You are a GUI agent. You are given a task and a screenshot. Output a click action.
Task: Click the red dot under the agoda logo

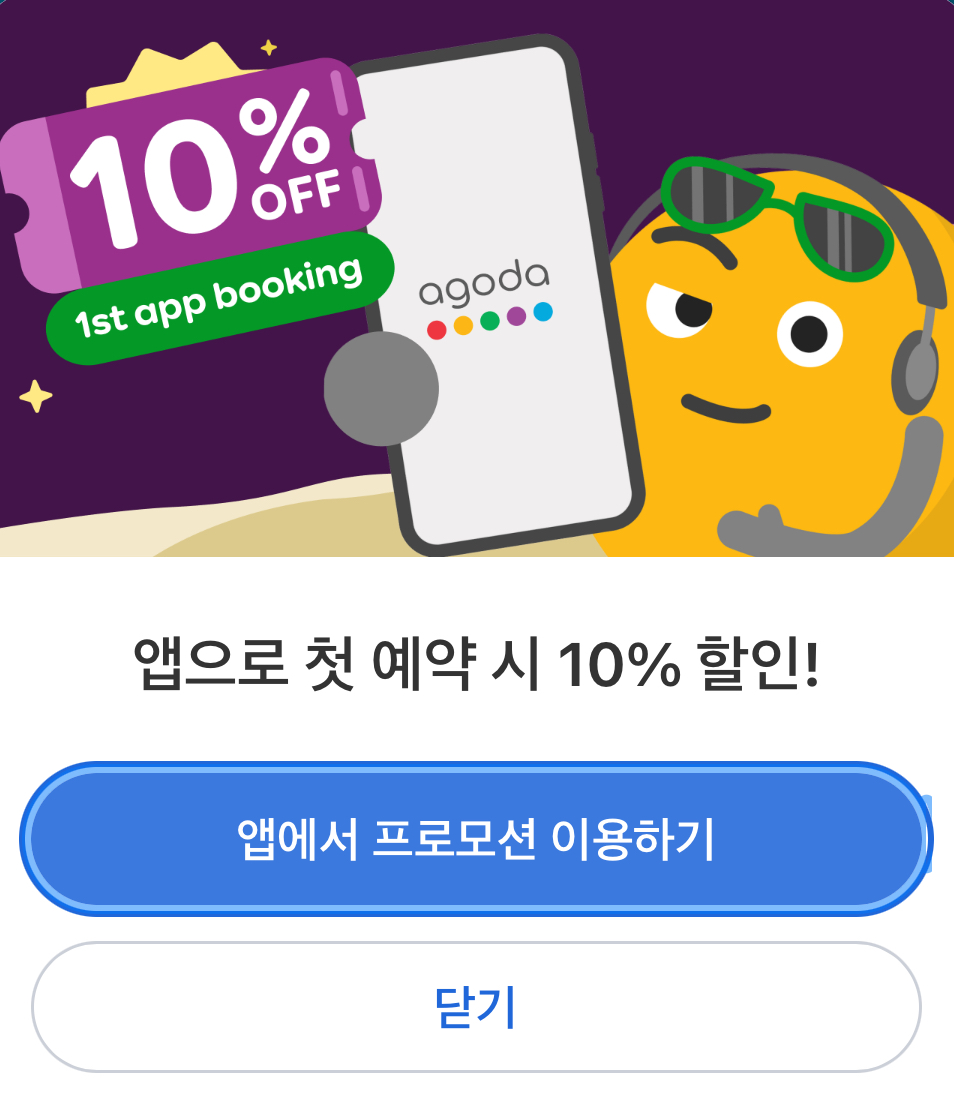tap(437, 326)
